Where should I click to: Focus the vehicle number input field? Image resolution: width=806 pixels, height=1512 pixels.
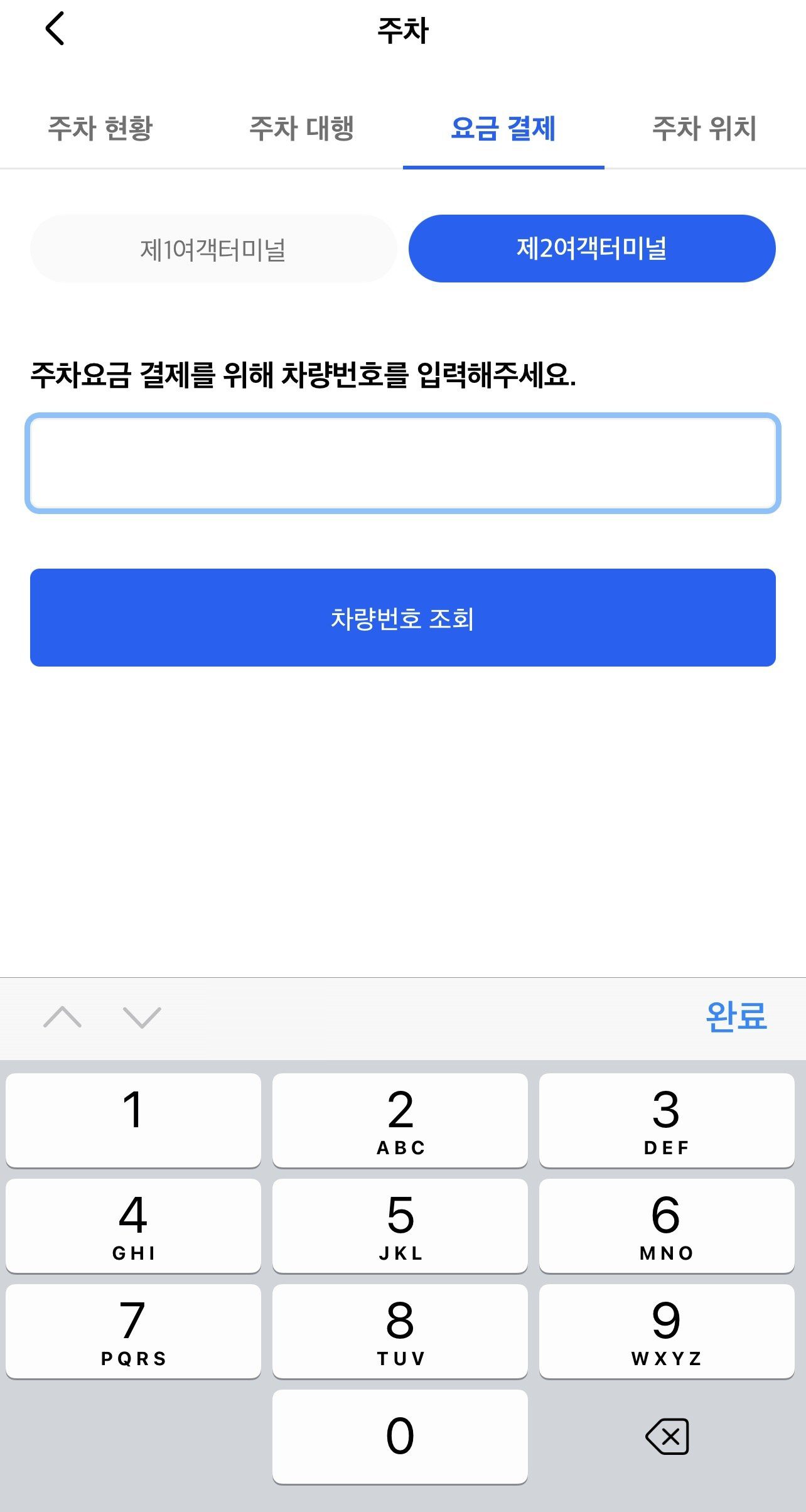(403, 463)
